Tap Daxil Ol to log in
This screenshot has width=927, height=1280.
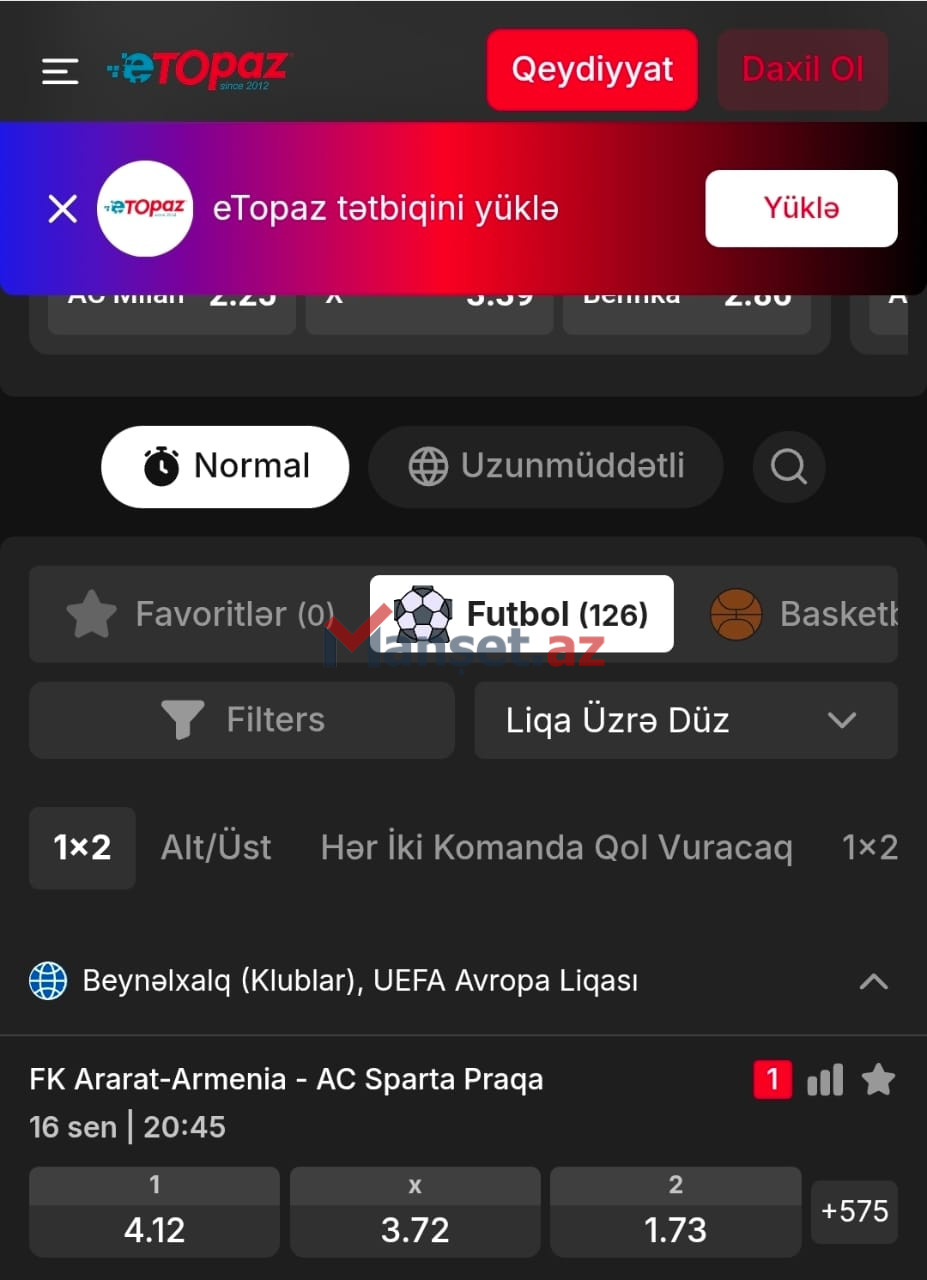click(x=802, y=70)
